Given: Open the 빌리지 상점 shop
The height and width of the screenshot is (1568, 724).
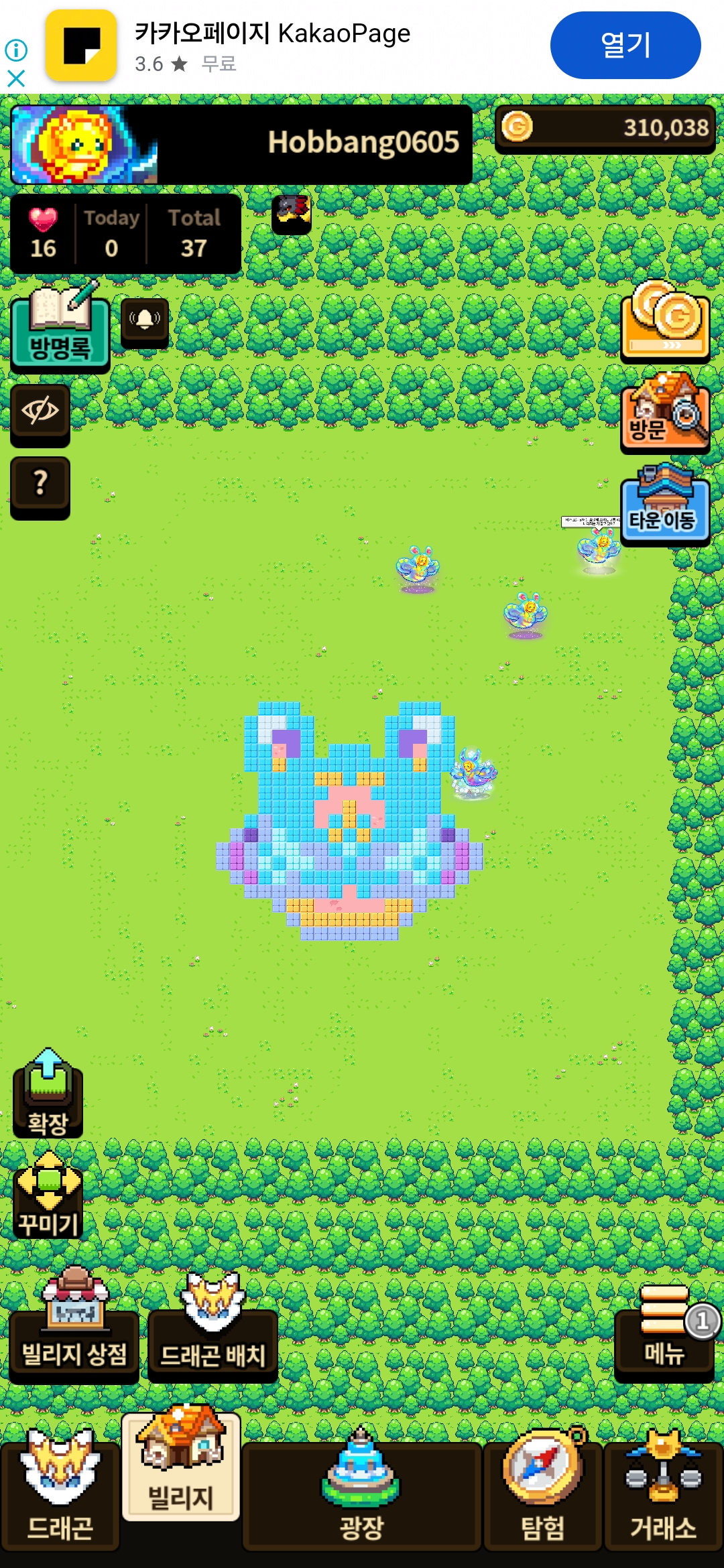Looking at the screenshot, I should (x=74, y=1331).
